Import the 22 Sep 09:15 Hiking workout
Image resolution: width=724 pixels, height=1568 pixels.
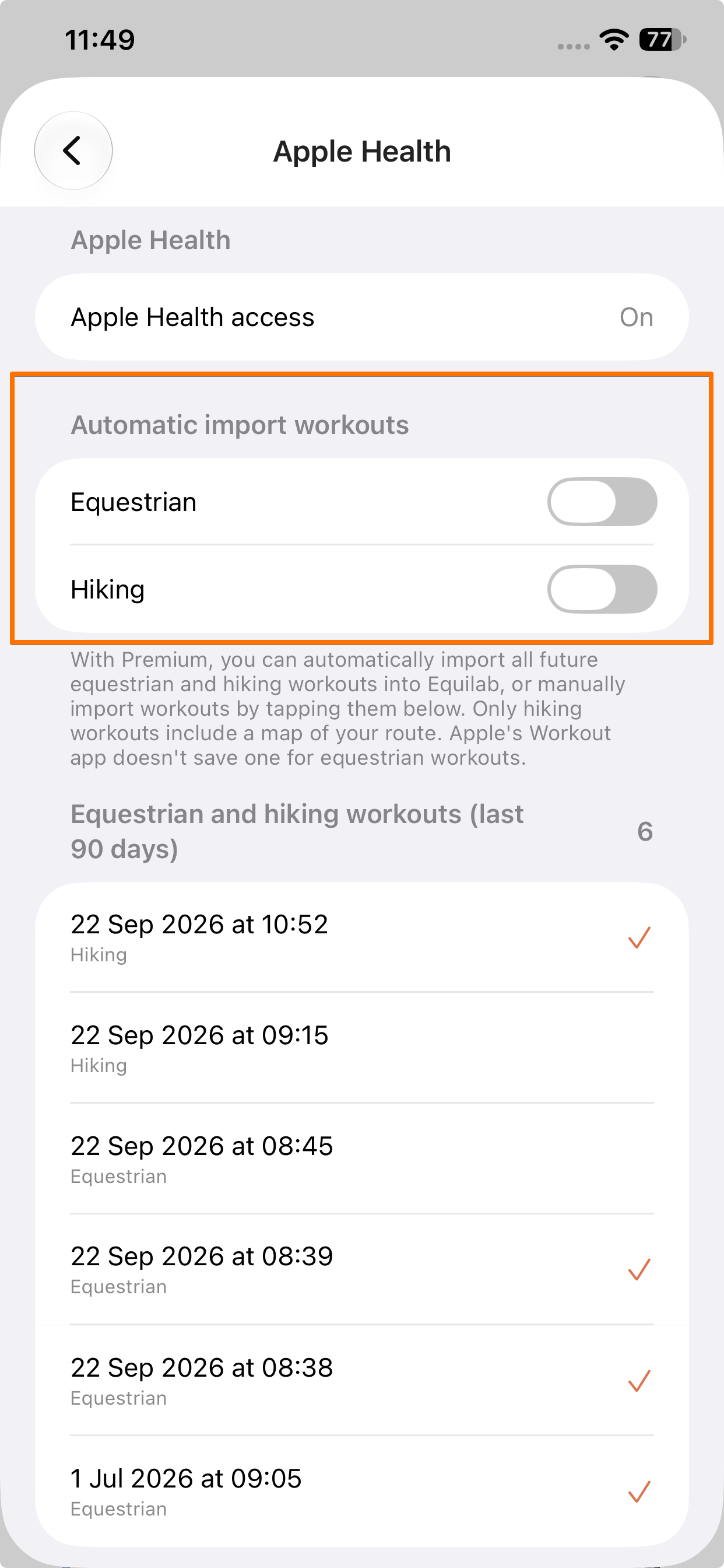362,1048
